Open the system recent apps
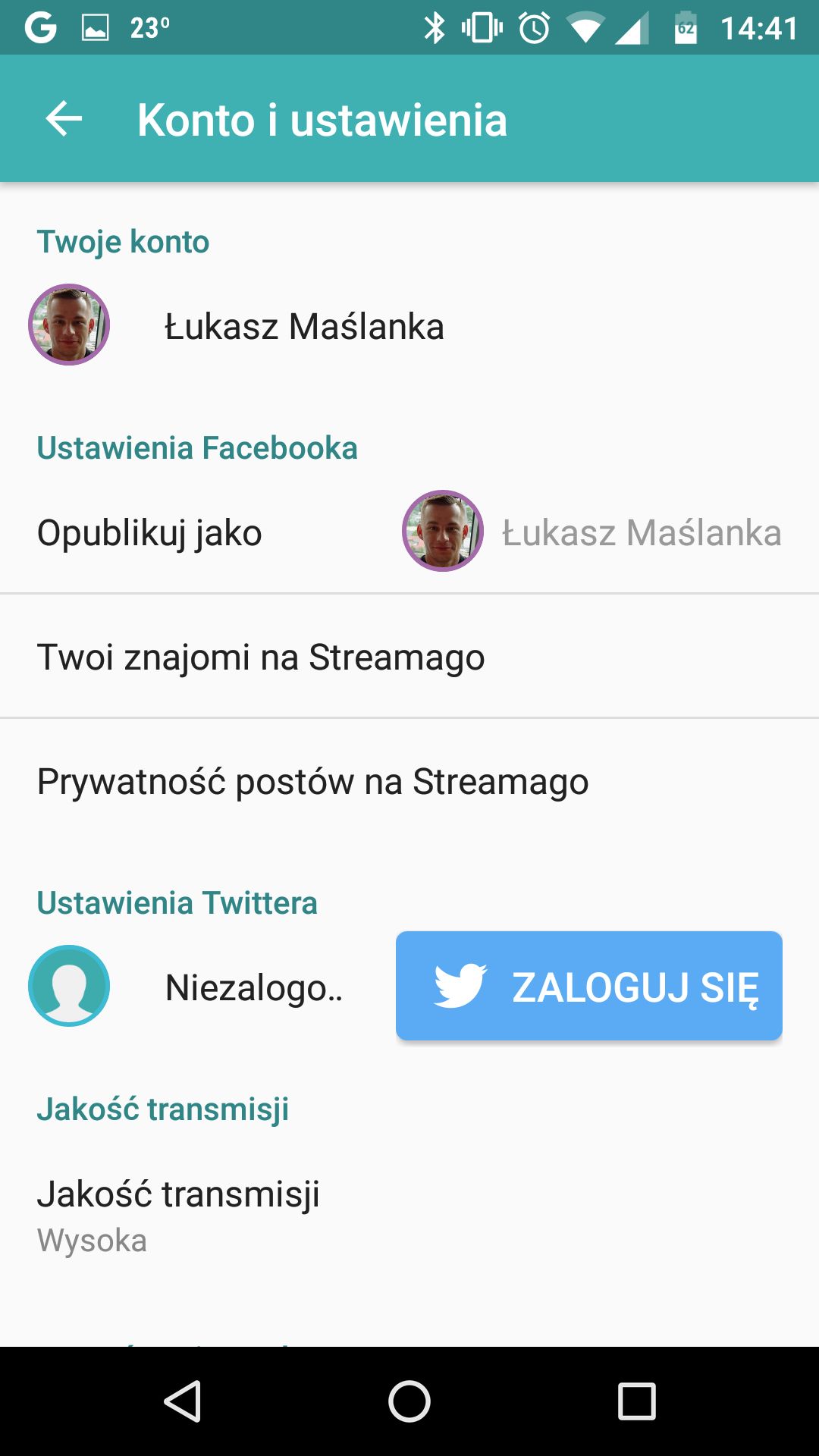Viewport: 819px width, 1456px height. pos(636,1401)
